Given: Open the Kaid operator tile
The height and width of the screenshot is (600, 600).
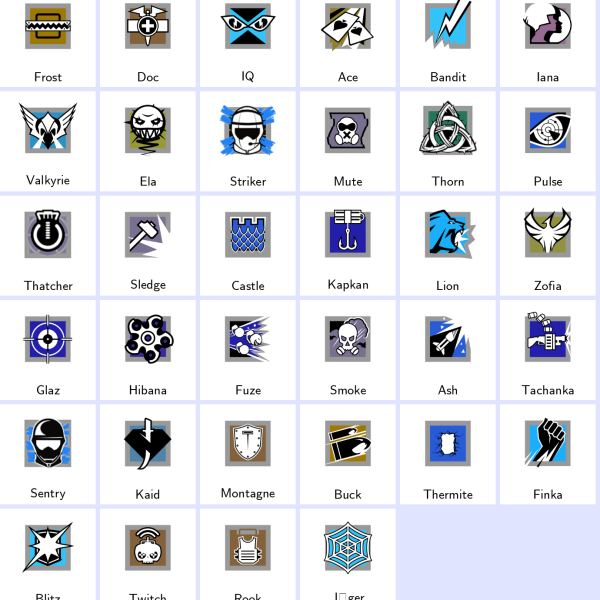Looking at the screenshot, I should click(x=148, y=452).
